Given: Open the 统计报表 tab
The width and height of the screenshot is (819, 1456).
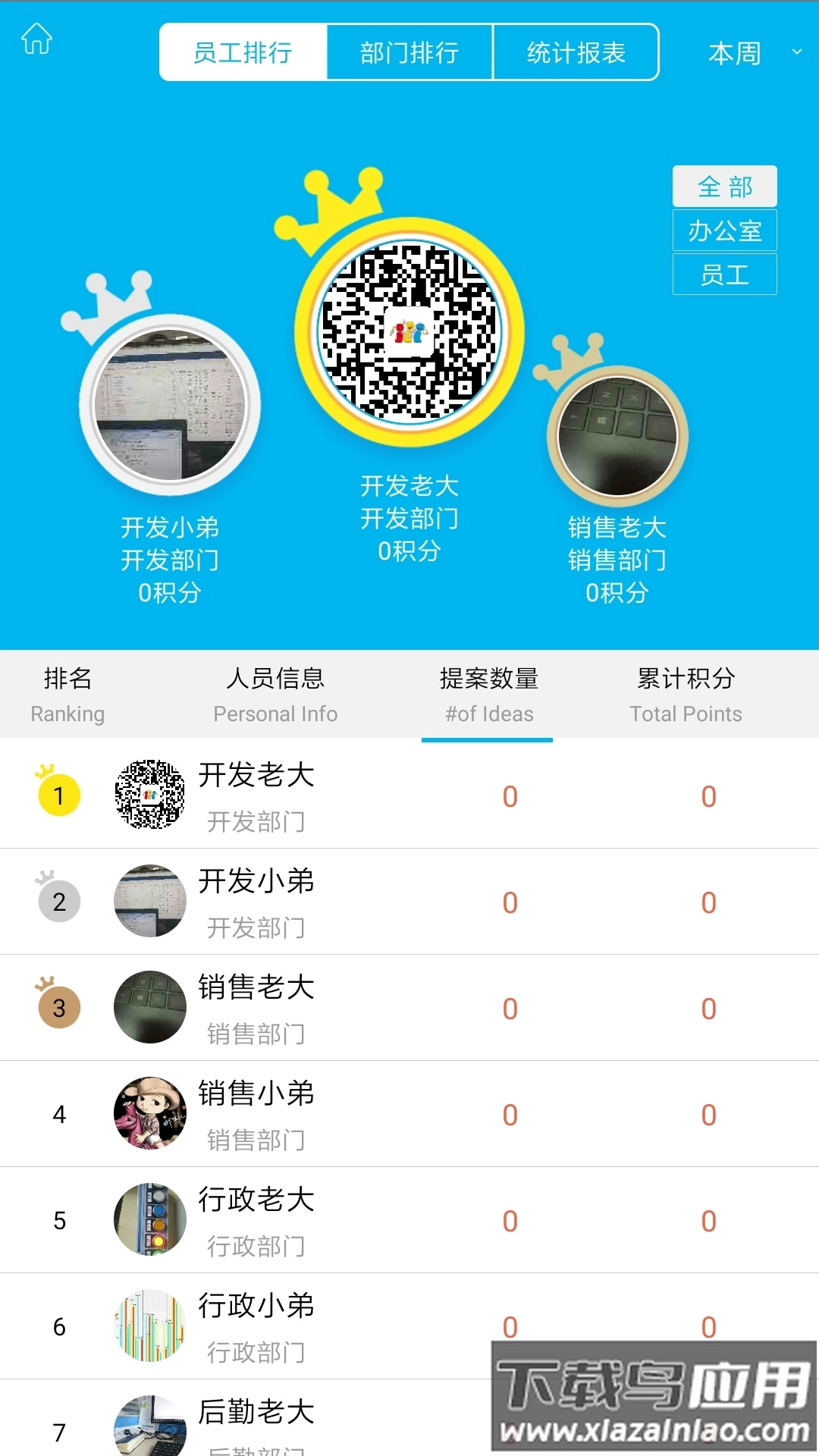Looking at the screenshot, I should tap(576, 52).
